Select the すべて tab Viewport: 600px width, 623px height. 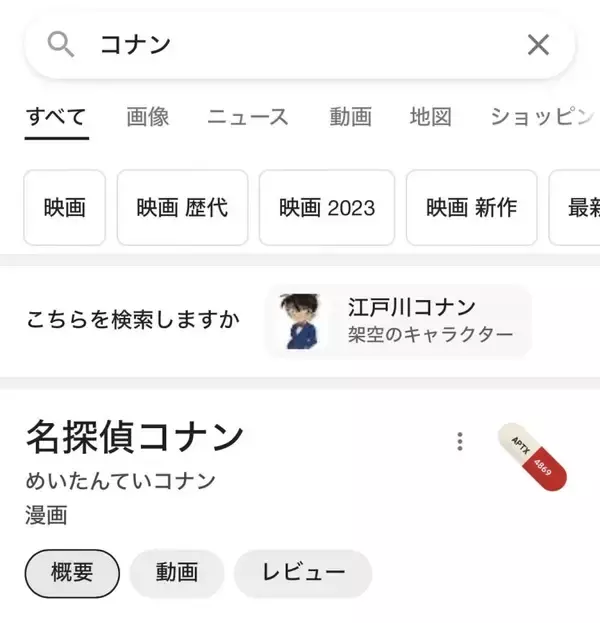57,117
